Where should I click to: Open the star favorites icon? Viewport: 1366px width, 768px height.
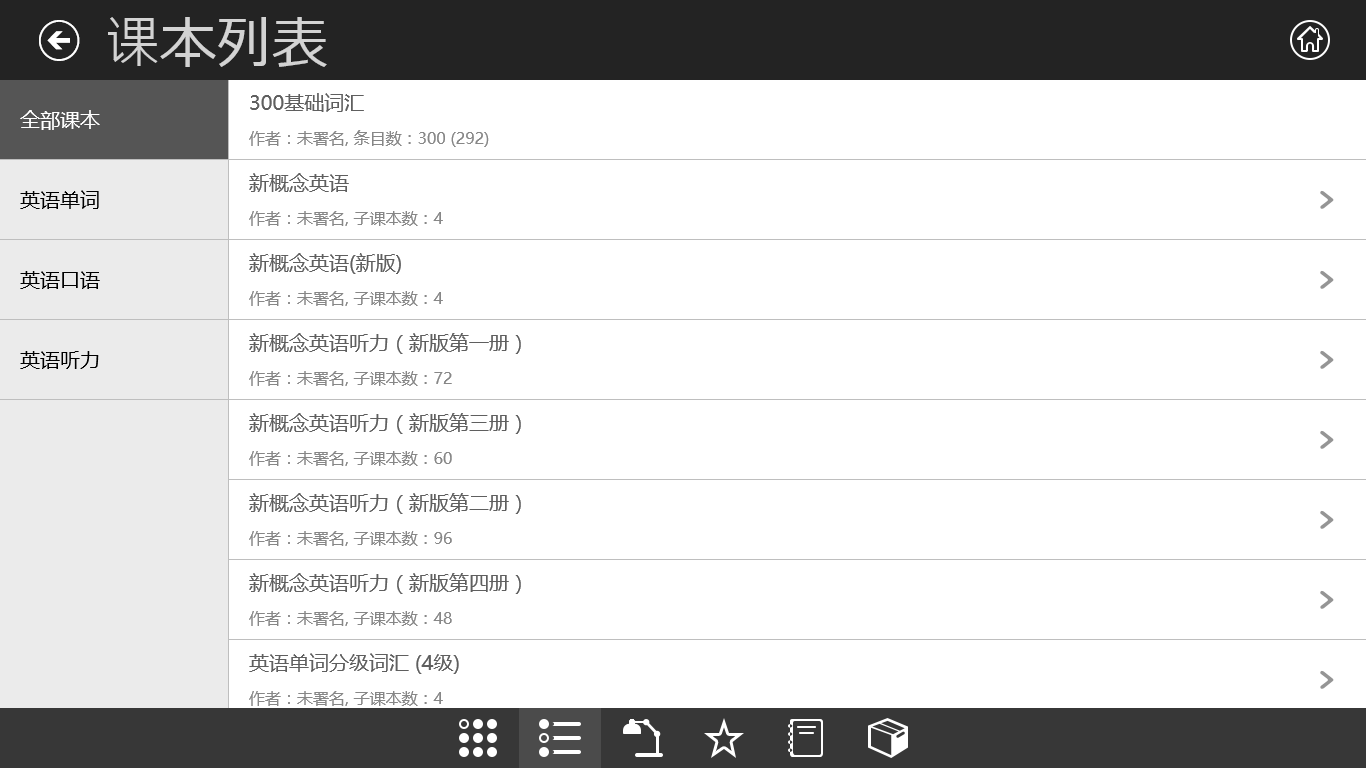pos(724,739)
